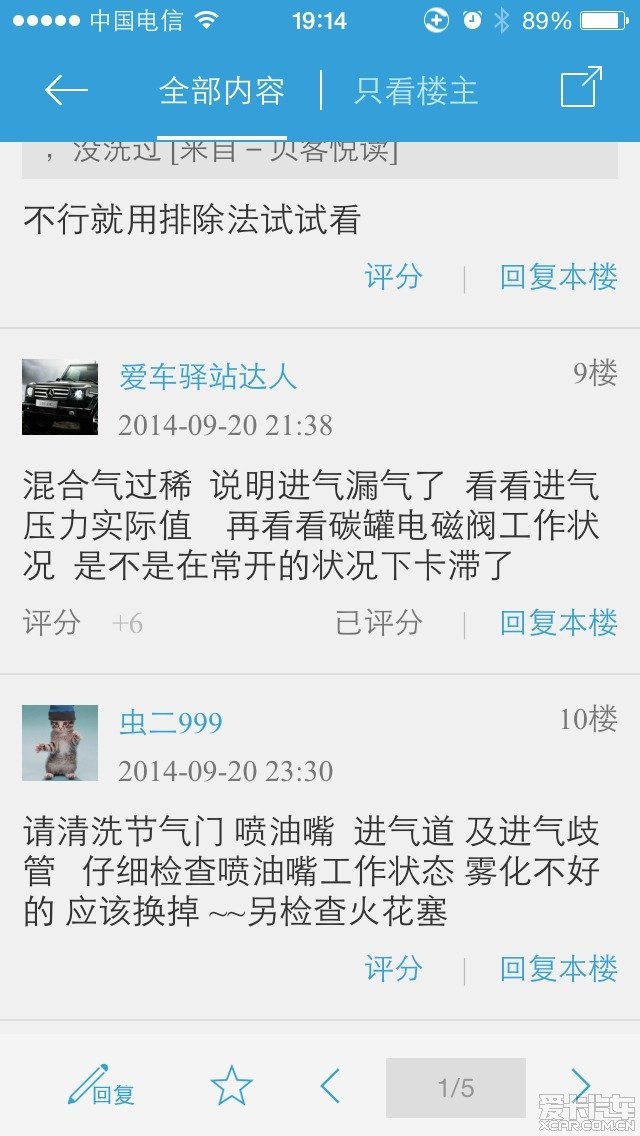Tap 回复本楼 under the 排除法 post

click(x=558, y=277)
